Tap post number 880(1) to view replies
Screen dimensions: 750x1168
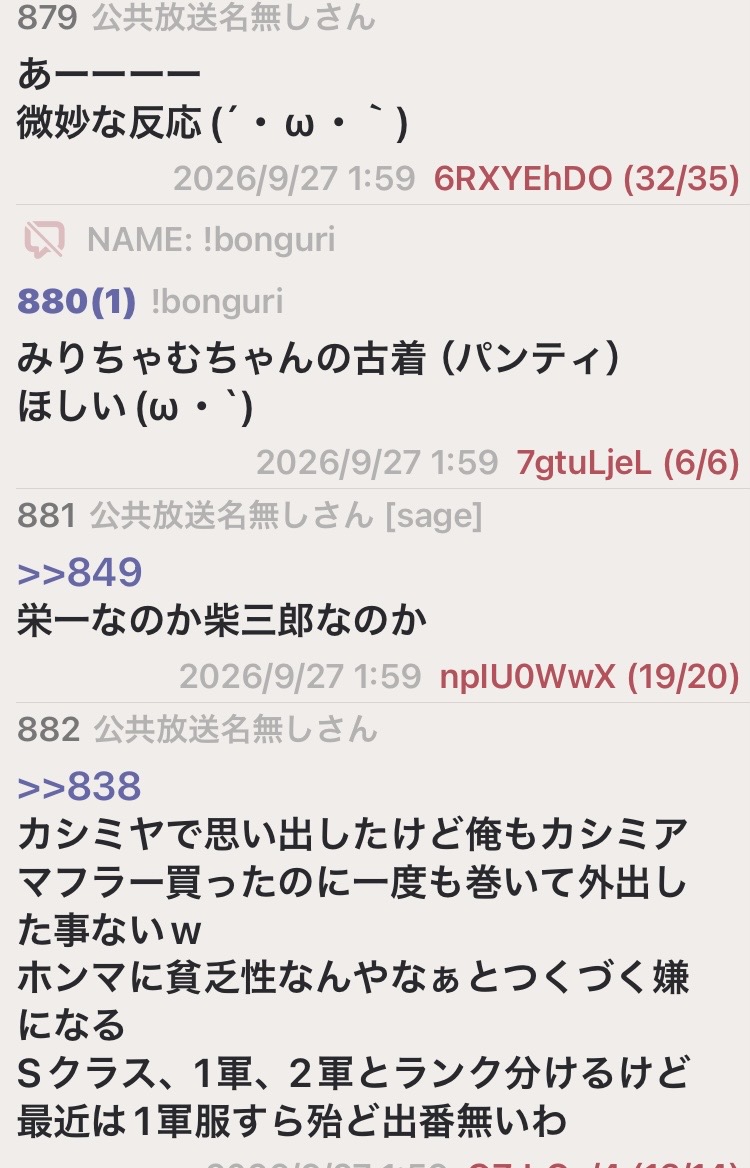76,301
